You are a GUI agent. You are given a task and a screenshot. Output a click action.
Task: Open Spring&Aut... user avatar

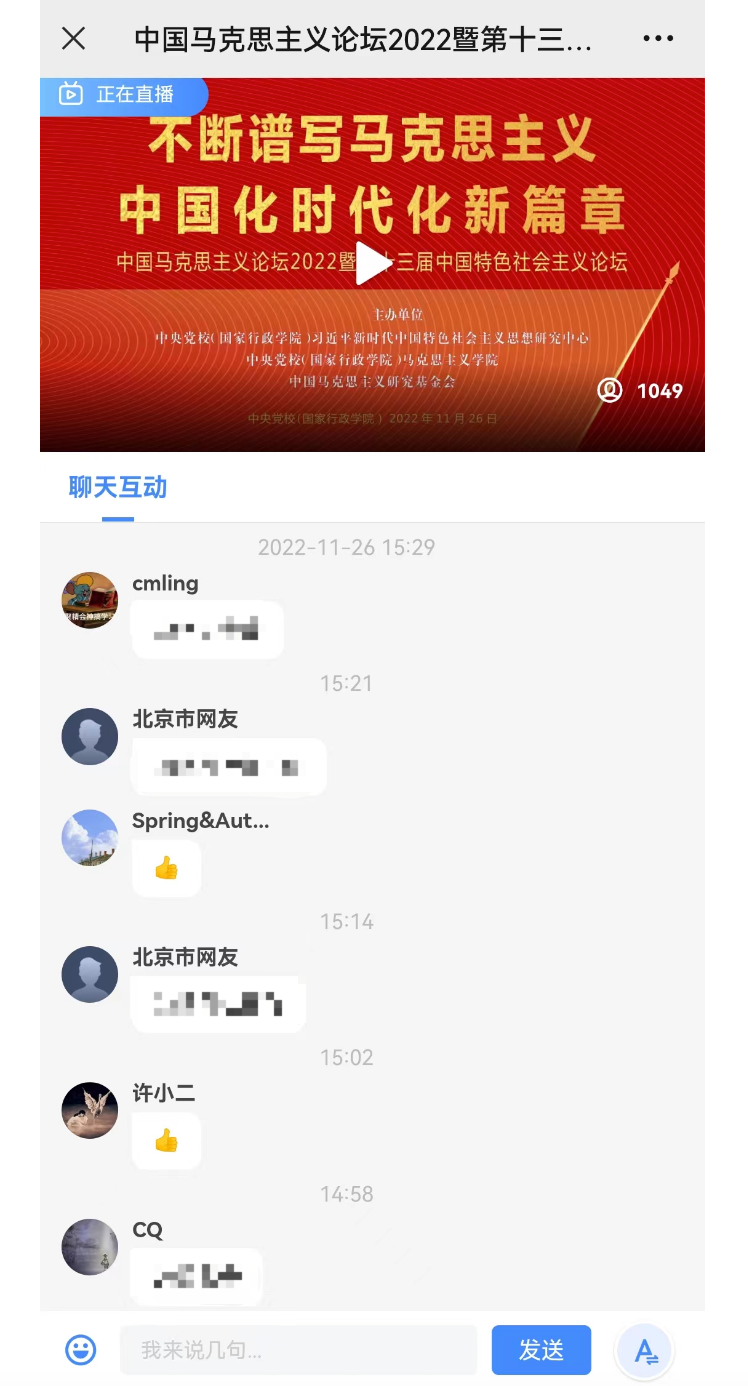(x=90, y=838)
